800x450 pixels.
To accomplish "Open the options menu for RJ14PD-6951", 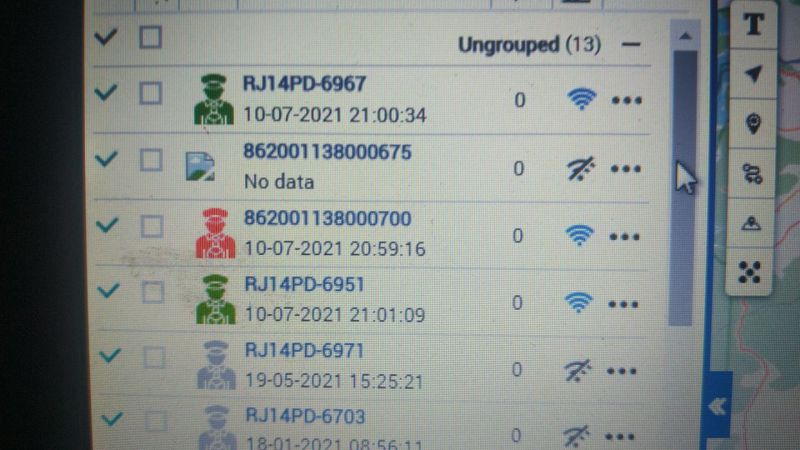I will point(626,303).
